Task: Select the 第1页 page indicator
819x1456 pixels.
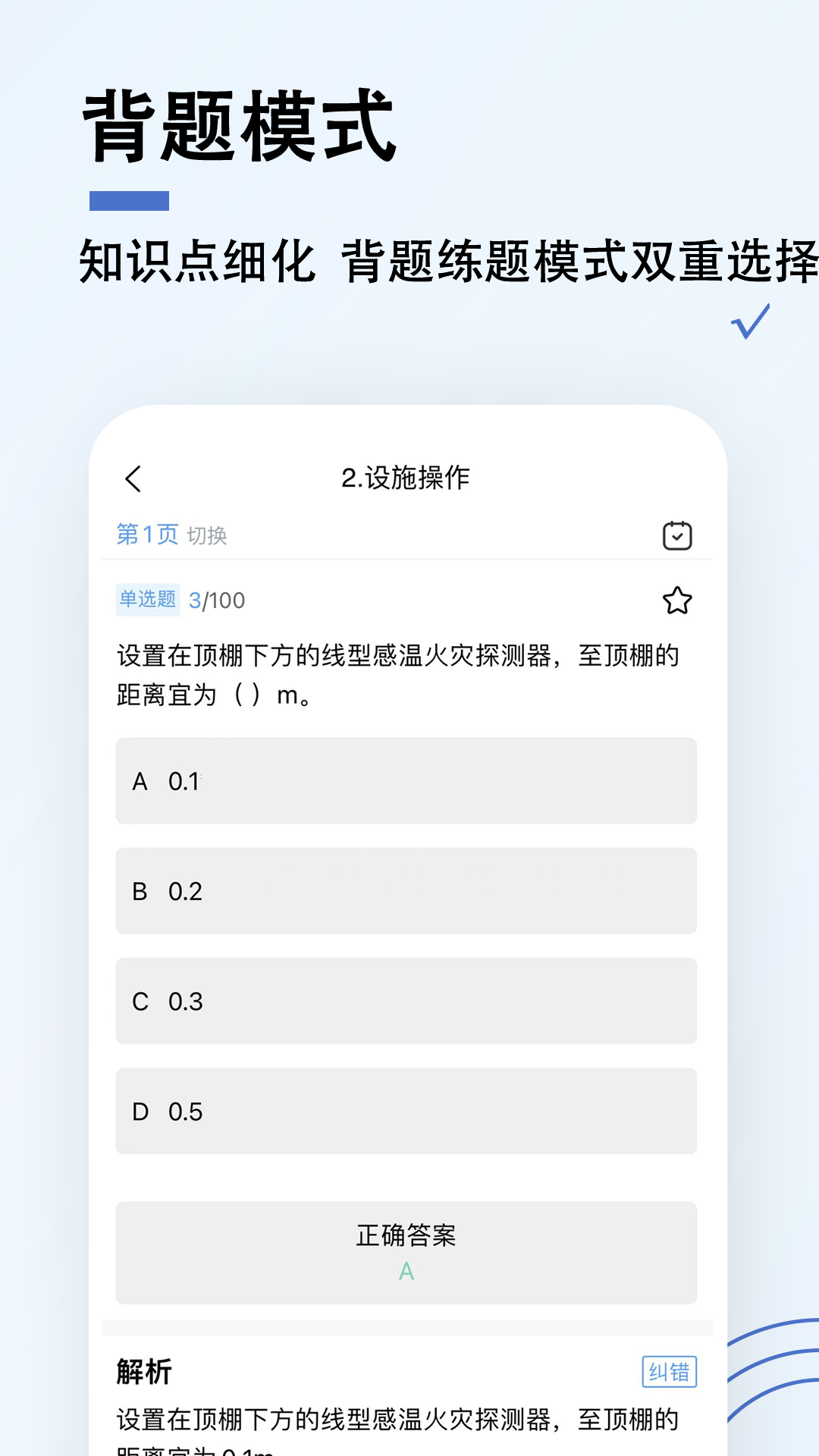Action: [146, 535]
